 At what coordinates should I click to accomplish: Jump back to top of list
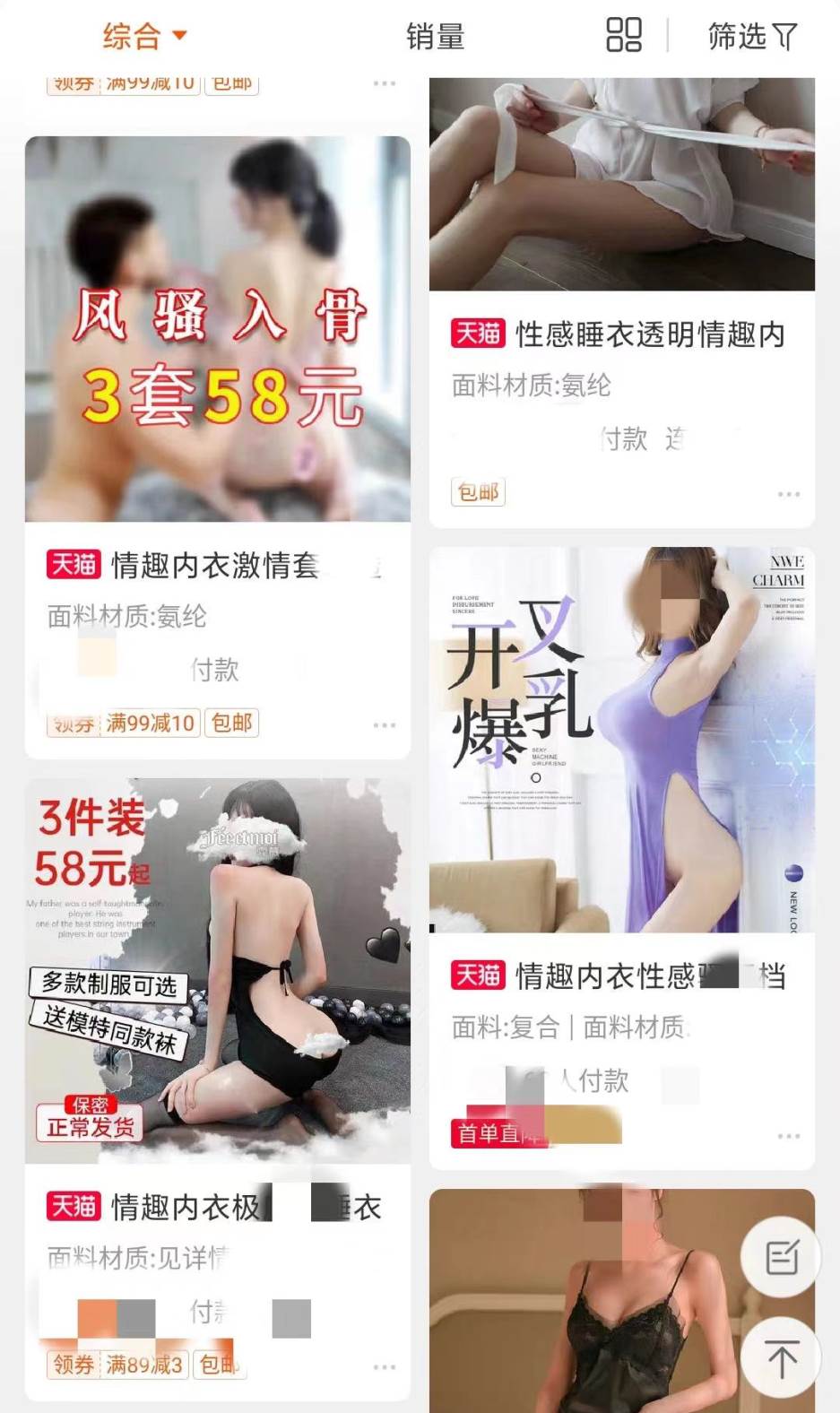pos(782,1358)
